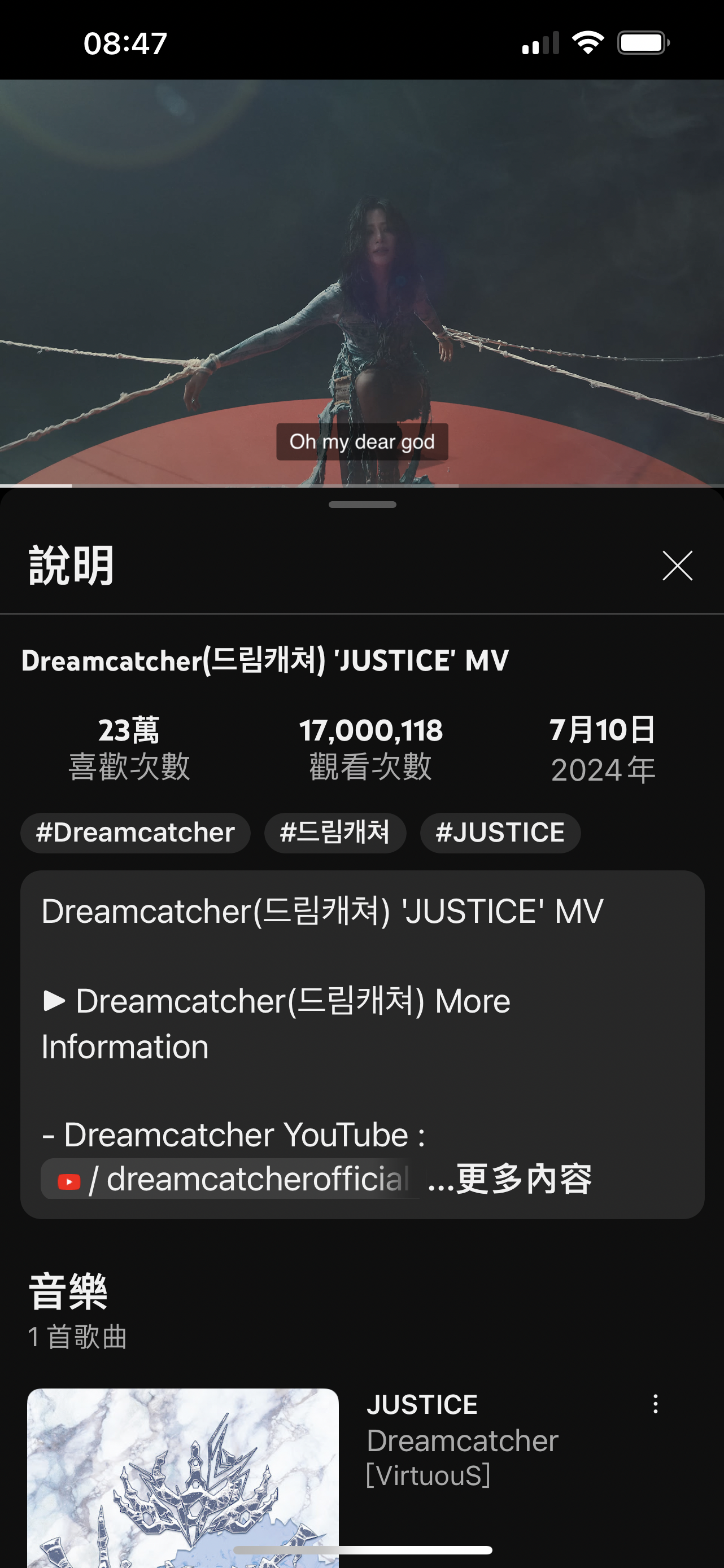The height and width of the screenshot is (1568, 724).
Task: Open the overflow menu for the JUSTICE song
Action: (655, 1404)
